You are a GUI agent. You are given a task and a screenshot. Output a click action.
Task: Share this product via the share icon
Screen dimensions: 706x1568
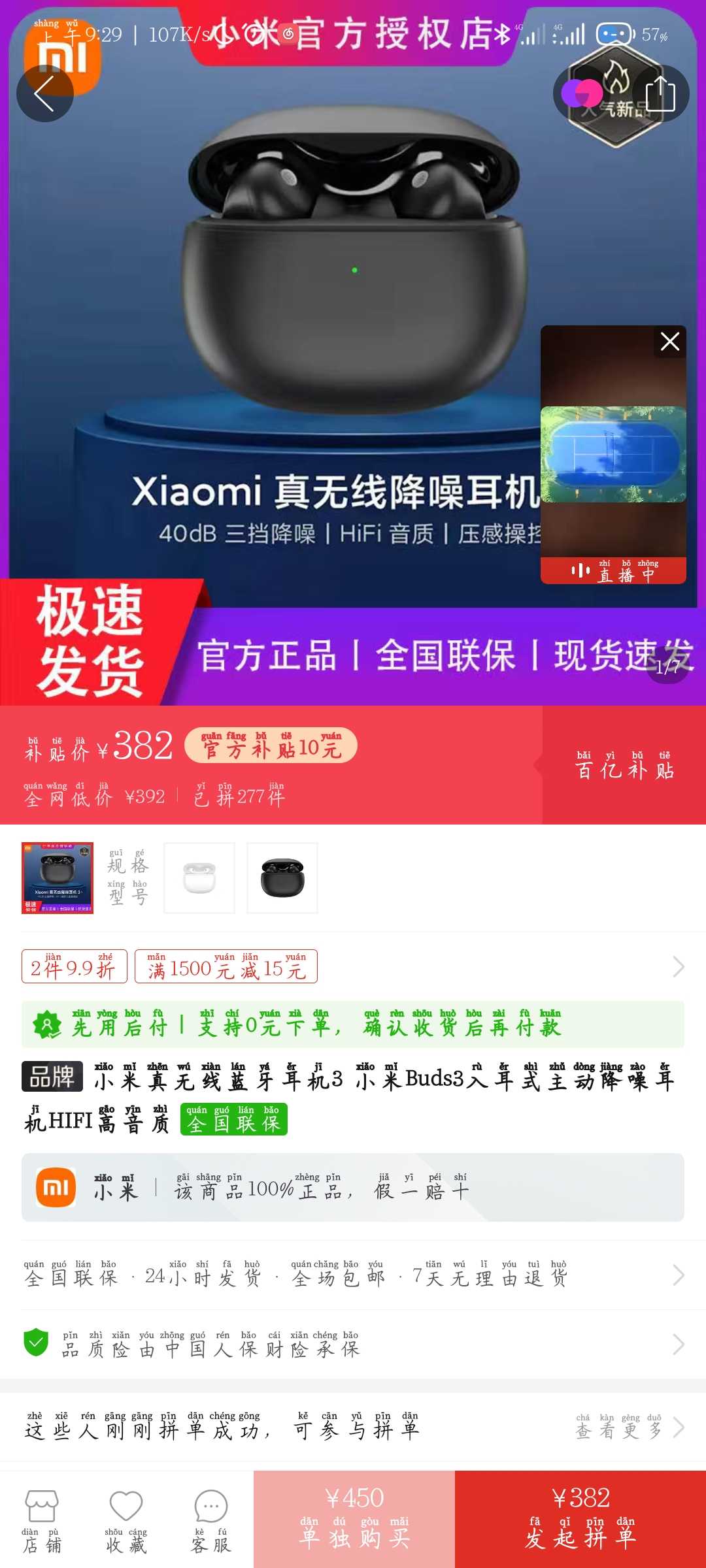[660, 93]
